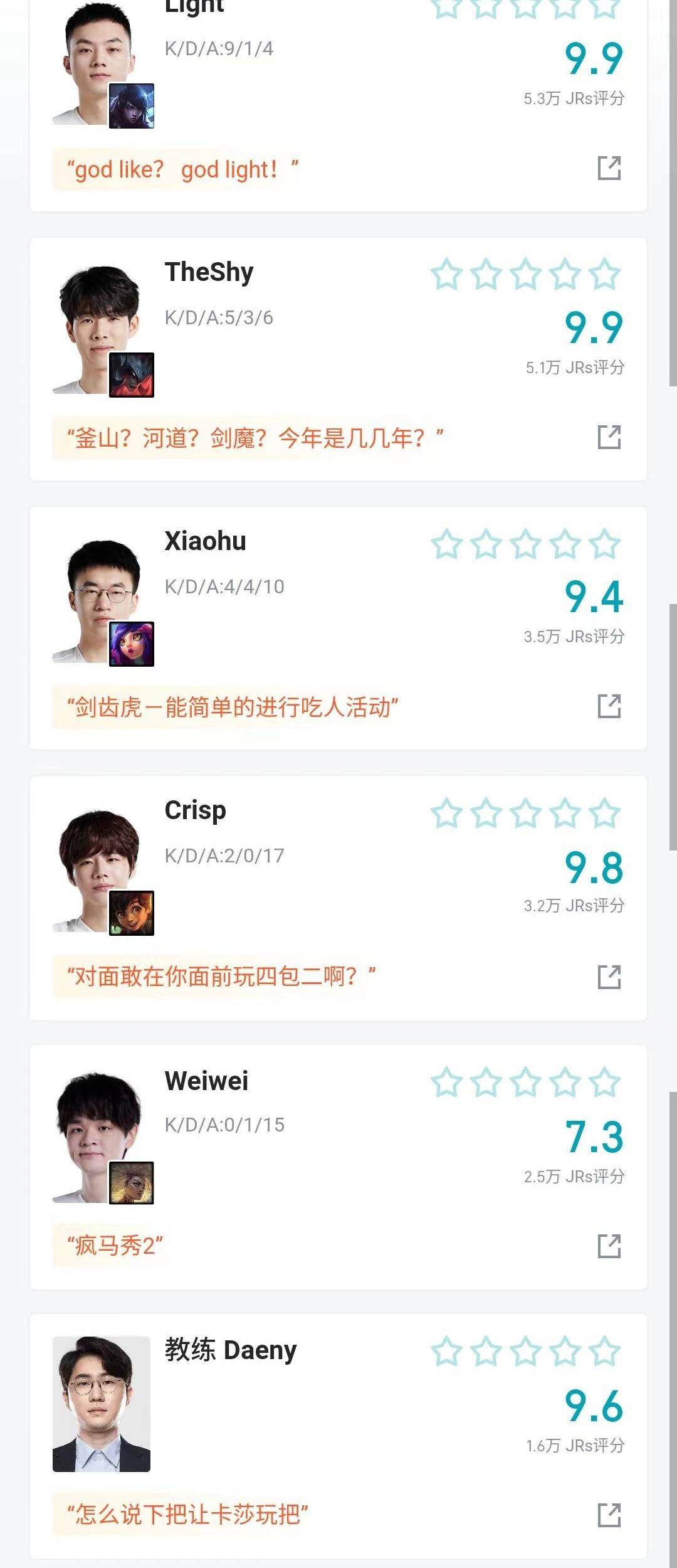Give coach Daeny two stars
Viewport: 677px width, 1568px height.
point(486,1352)
